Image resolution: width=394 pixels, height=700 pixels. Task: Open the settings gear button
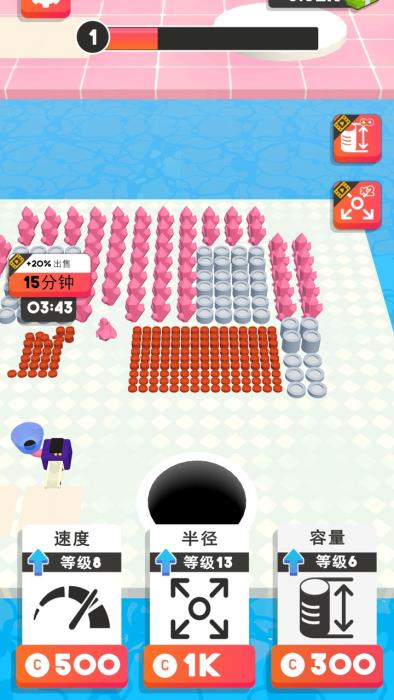tap(46, 7)
